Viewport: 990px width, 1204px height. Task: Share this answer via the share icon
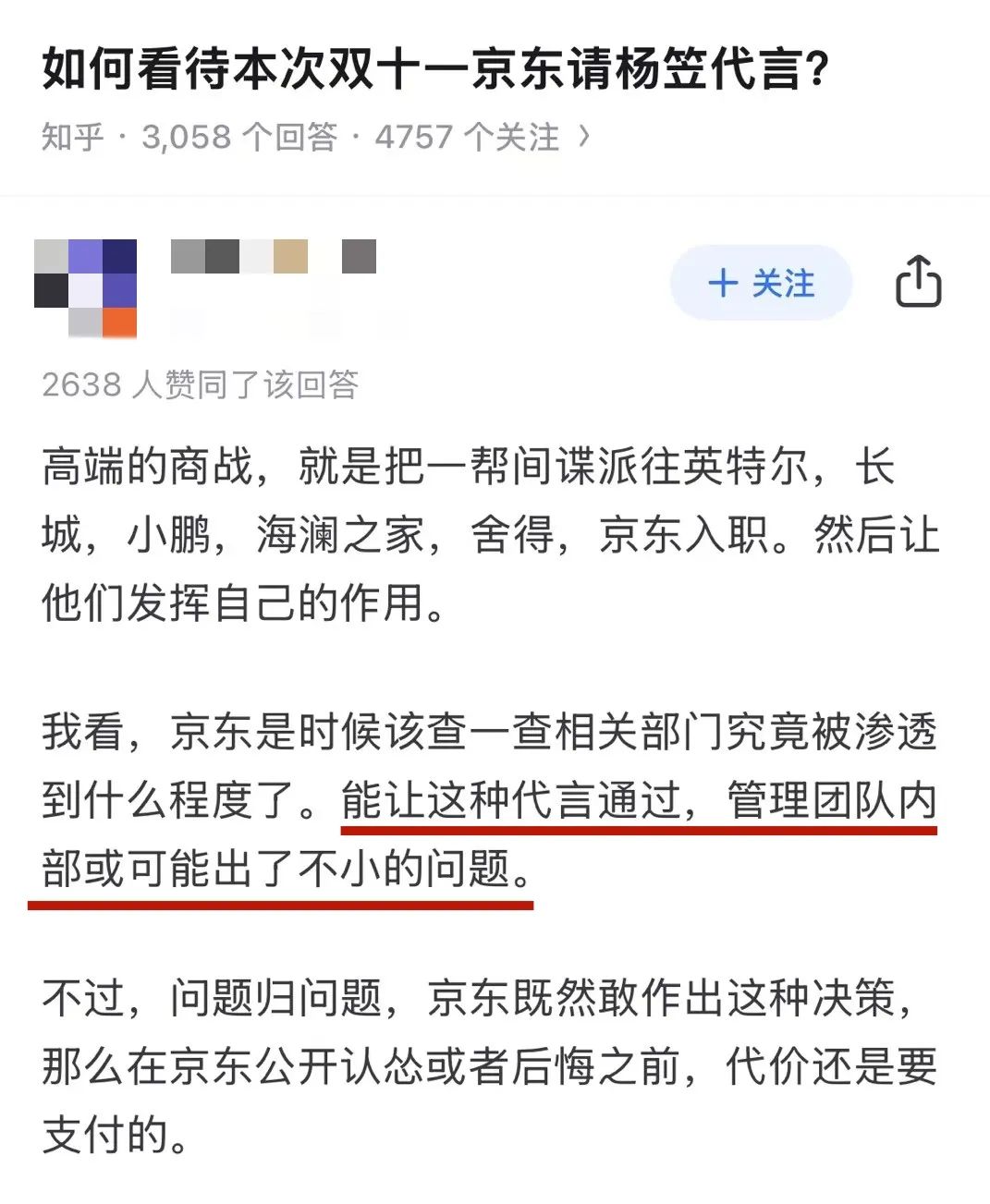(918, 281)
